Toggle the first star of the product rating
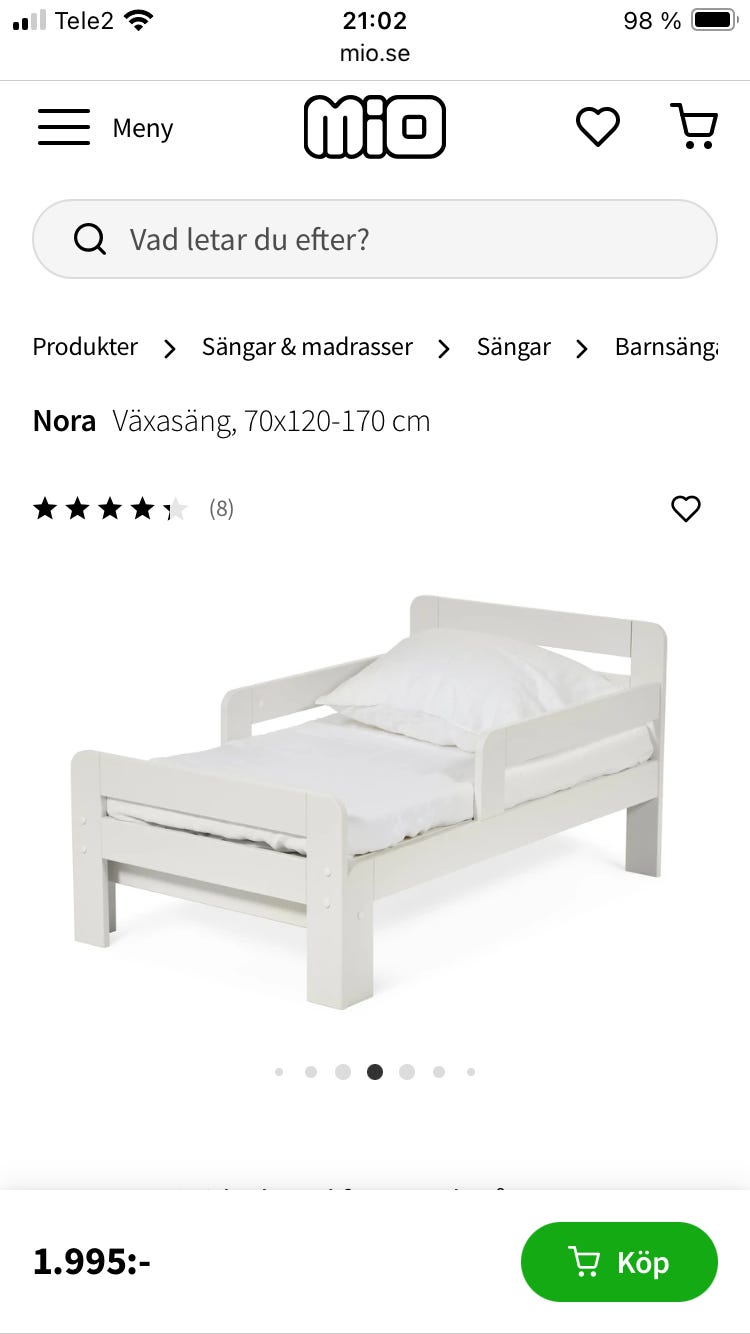The image size is (750, 1334). click(46, 509)
